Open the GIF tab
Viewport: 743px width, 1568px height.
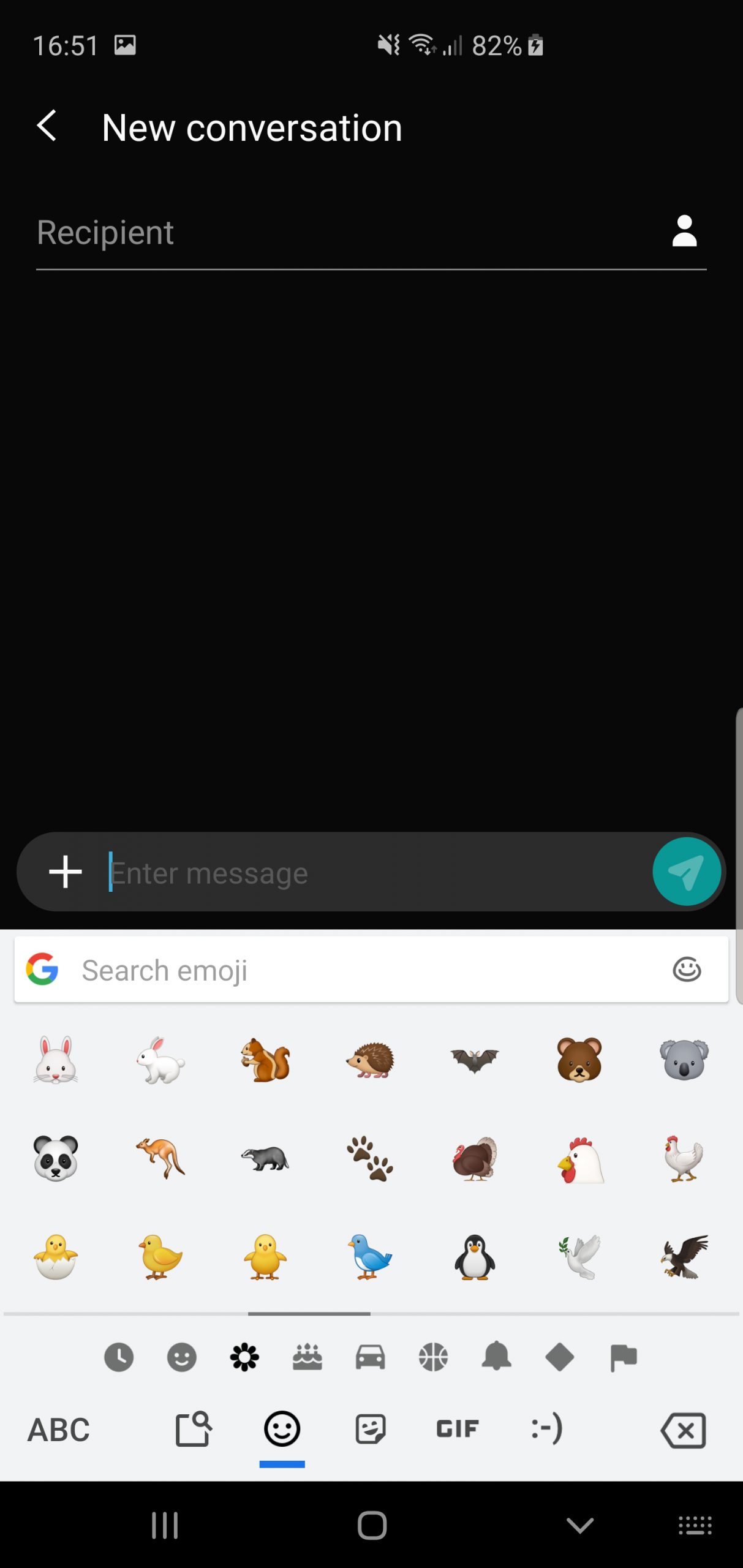tap(457, 1429)
